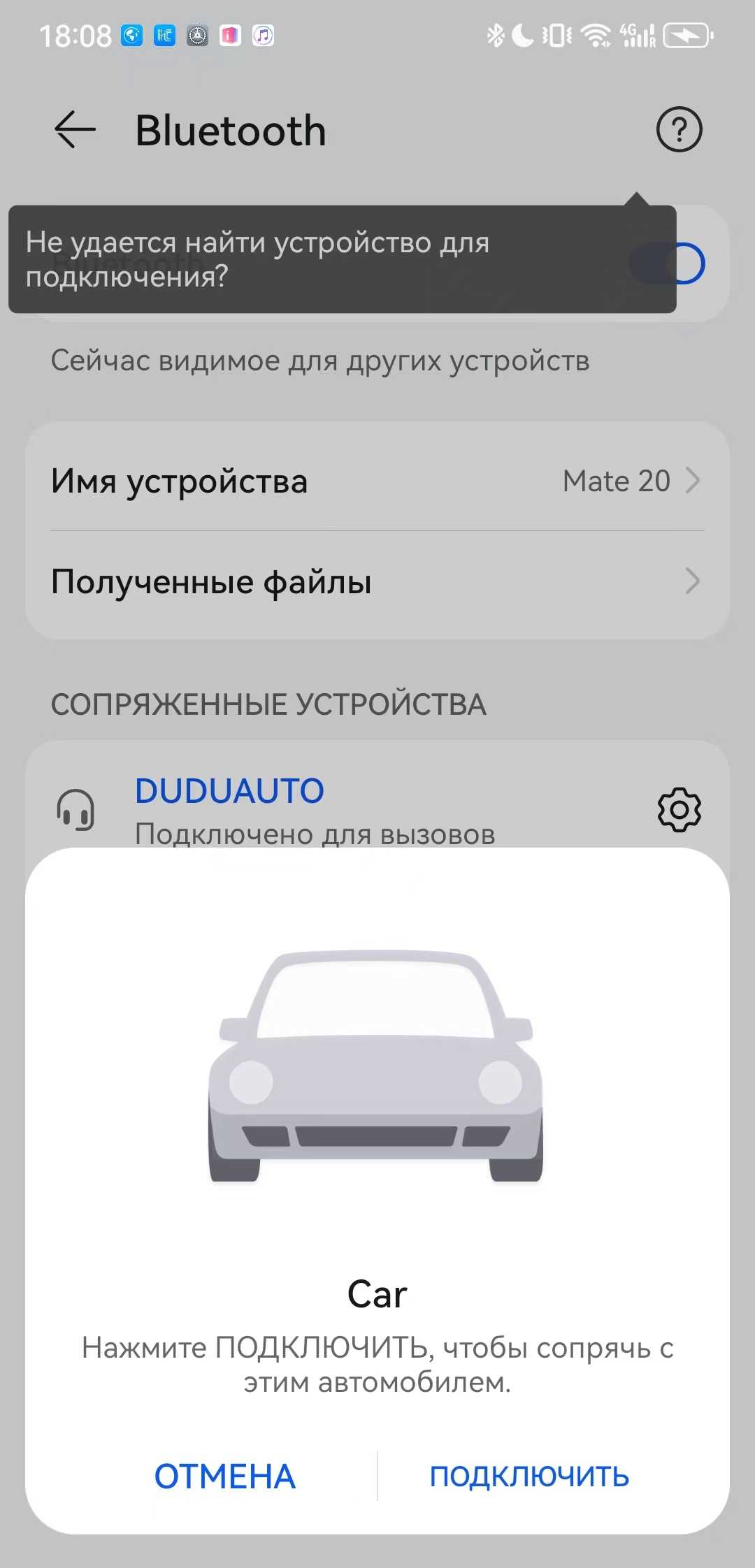Viewport: 755px width, 1568px height.
Task: Open the Bluetooth help question mark
Action: coord(679,130)
